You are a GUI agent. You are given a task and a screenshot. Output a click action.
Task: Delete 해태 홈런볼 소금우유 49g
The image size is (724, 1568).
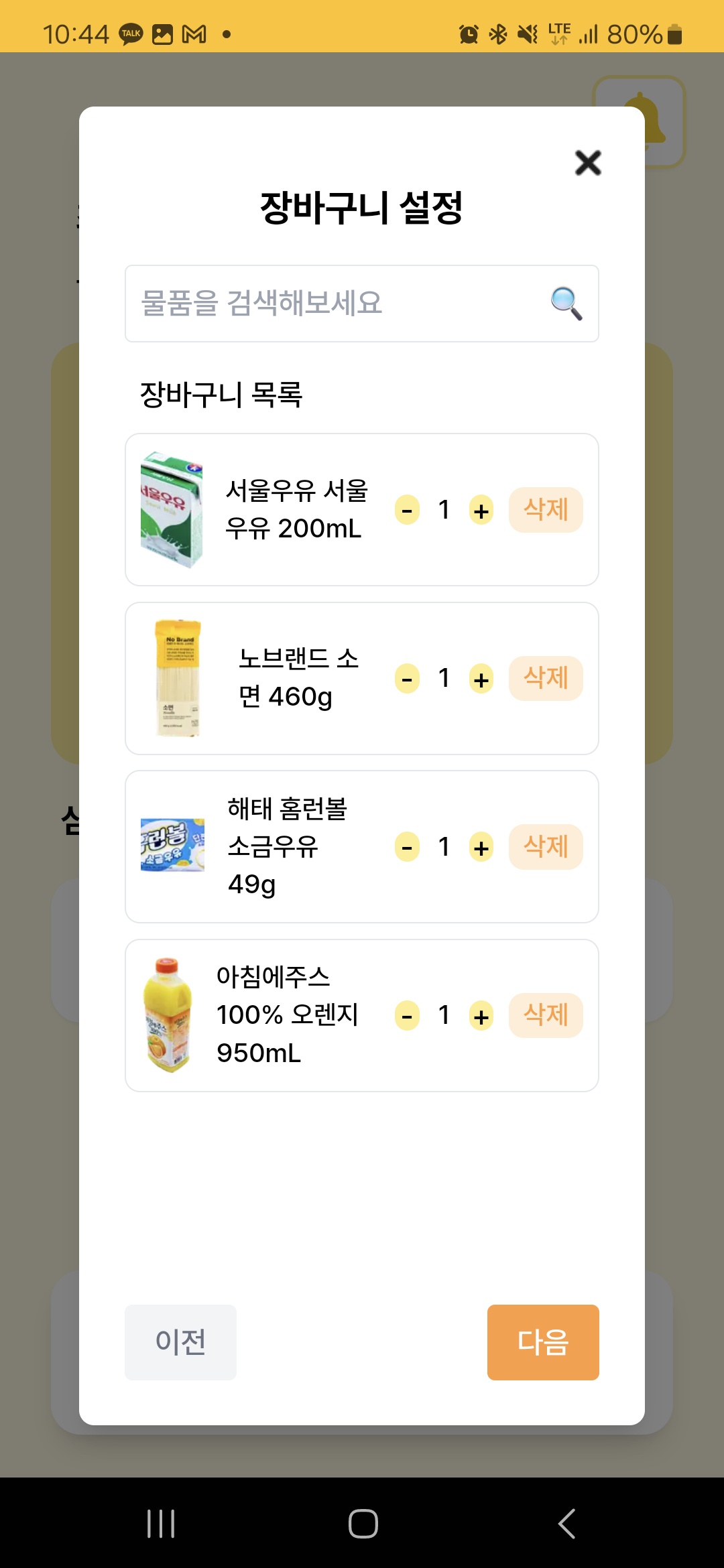[x=546, y=847]
